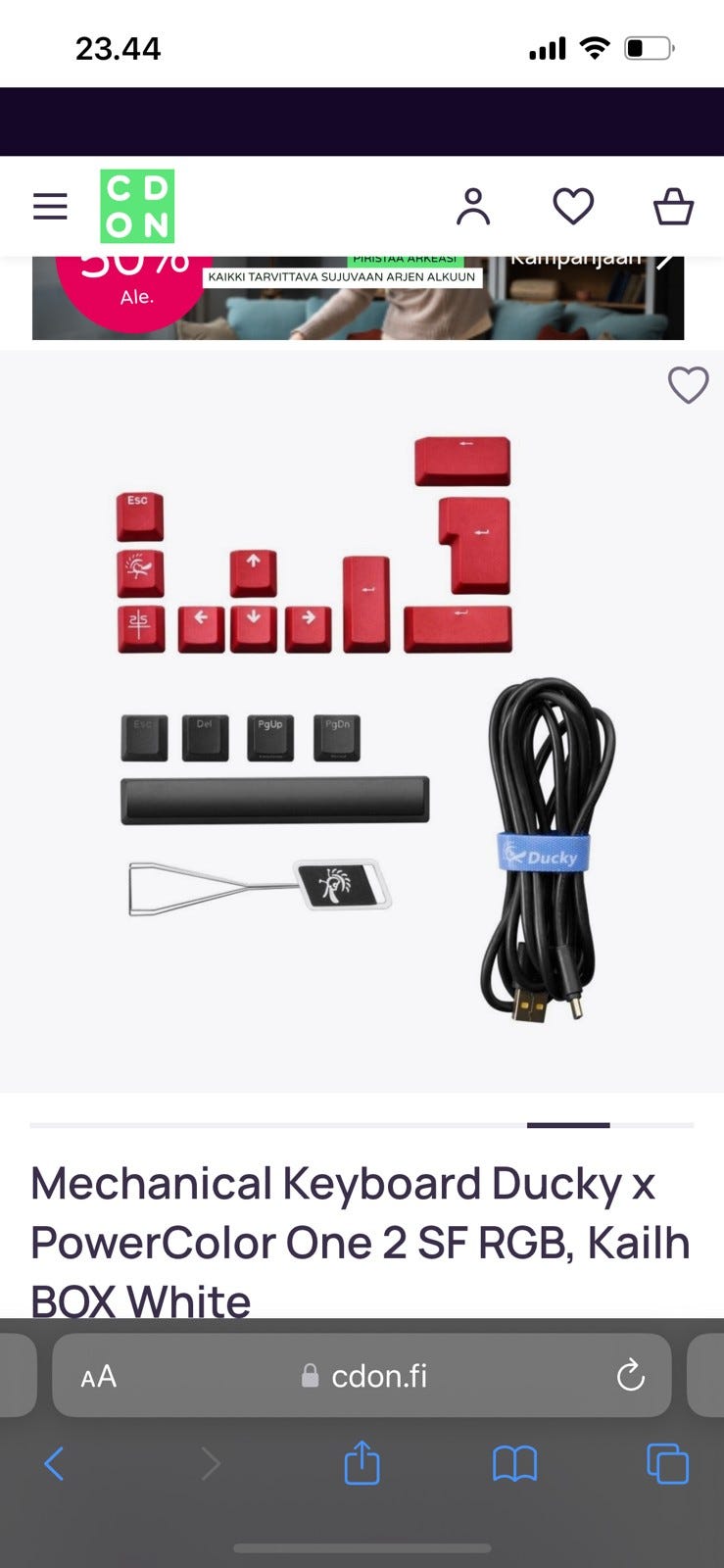Open the user account icon
This screenshot has width=724, height=1568.
click(x=473, y=206)
